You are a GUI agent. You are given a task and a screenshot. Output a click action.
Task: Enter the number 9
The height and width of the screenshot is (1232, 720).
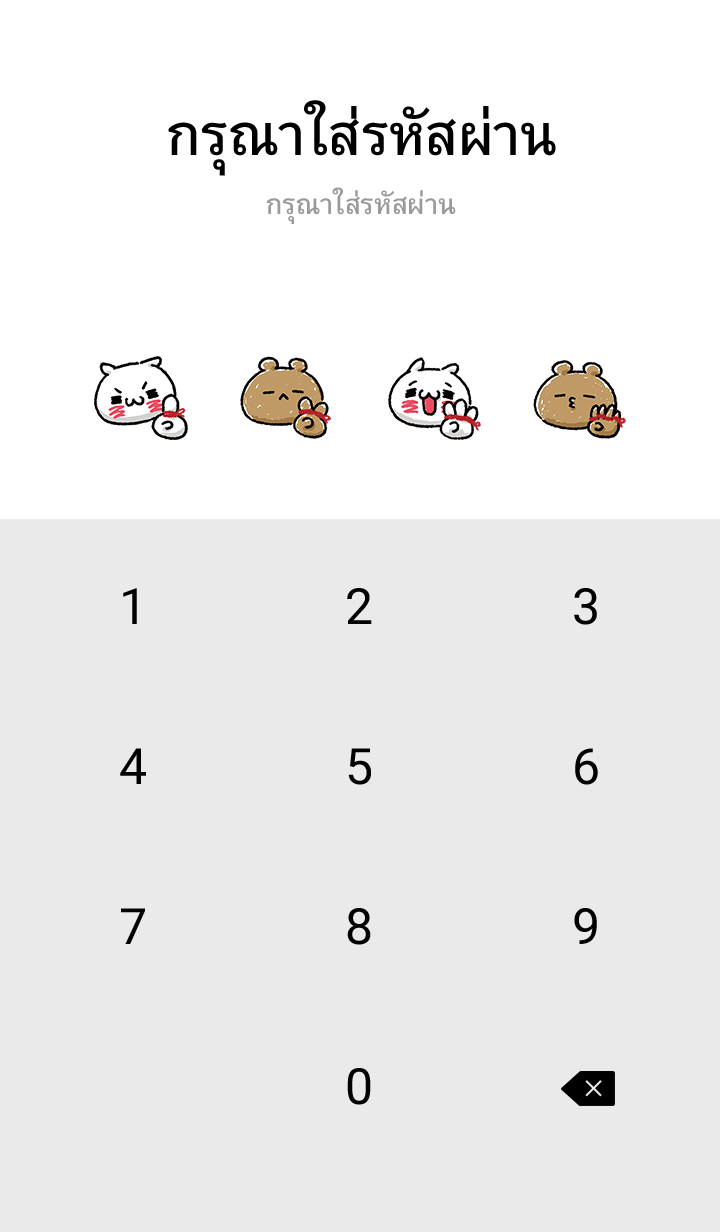pos(586,927)
